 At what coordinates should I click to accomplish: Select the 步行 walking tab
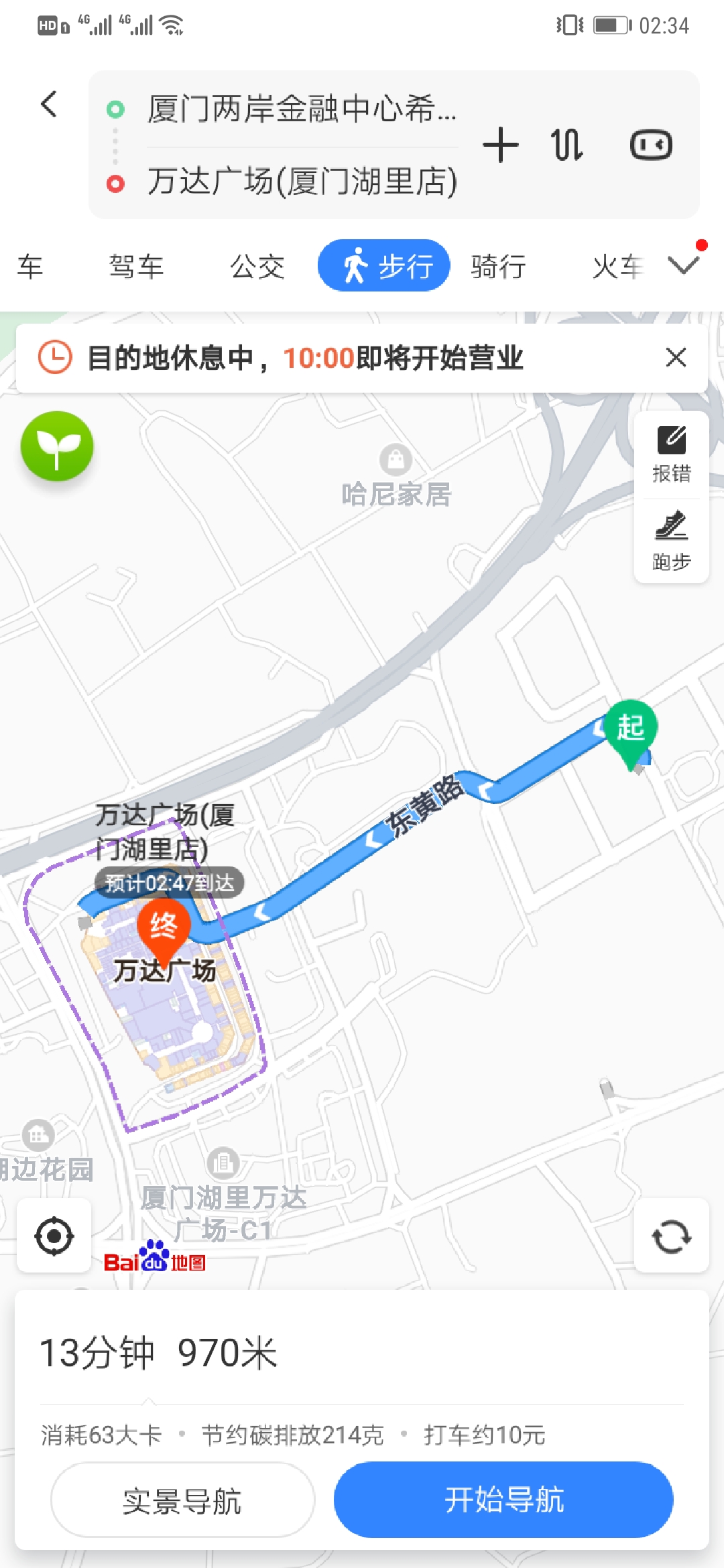click(x=384, y=266)
